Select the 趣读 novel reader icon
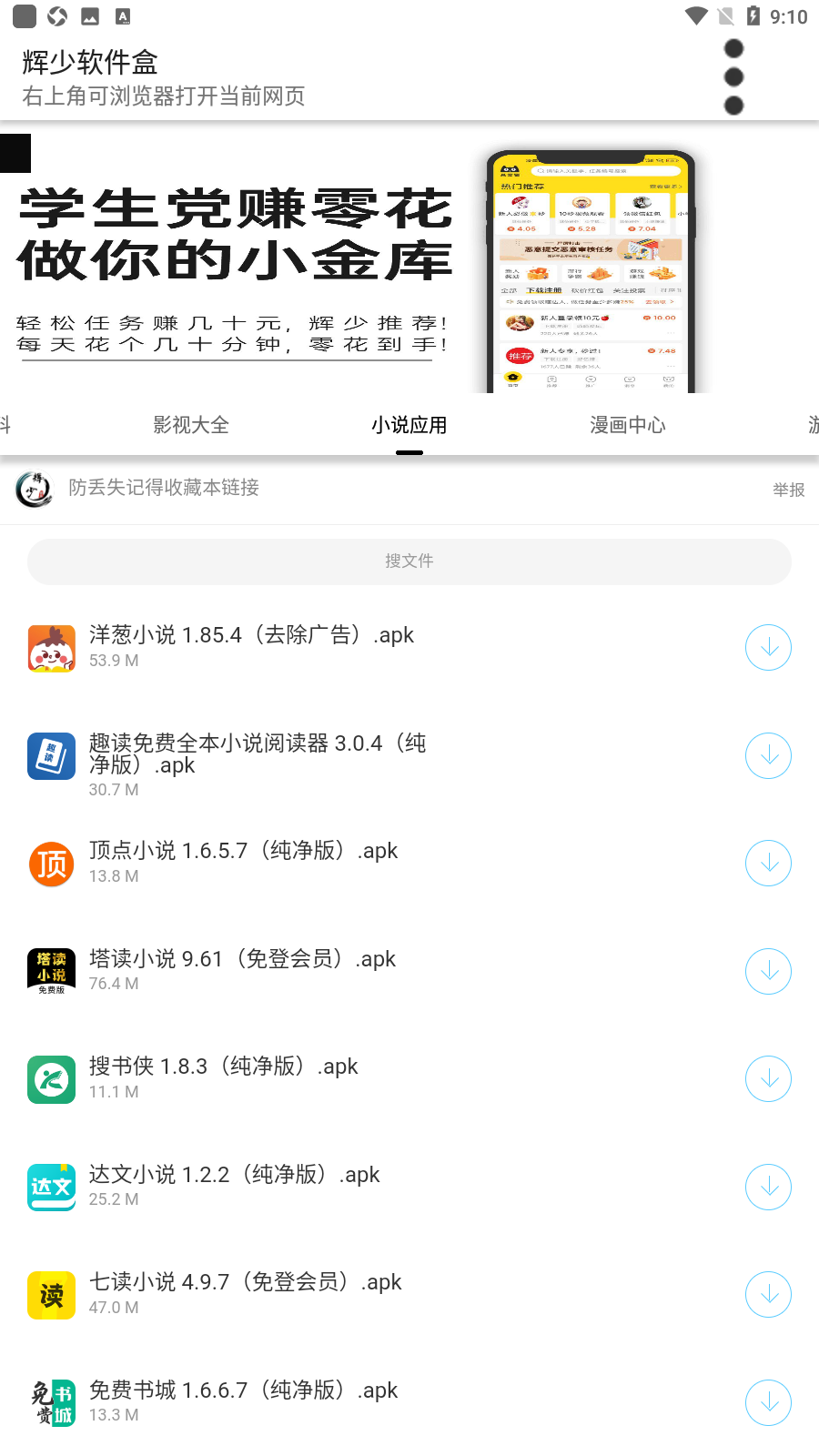The width and height of the screenshot is (819, 1456). point(52,756)
